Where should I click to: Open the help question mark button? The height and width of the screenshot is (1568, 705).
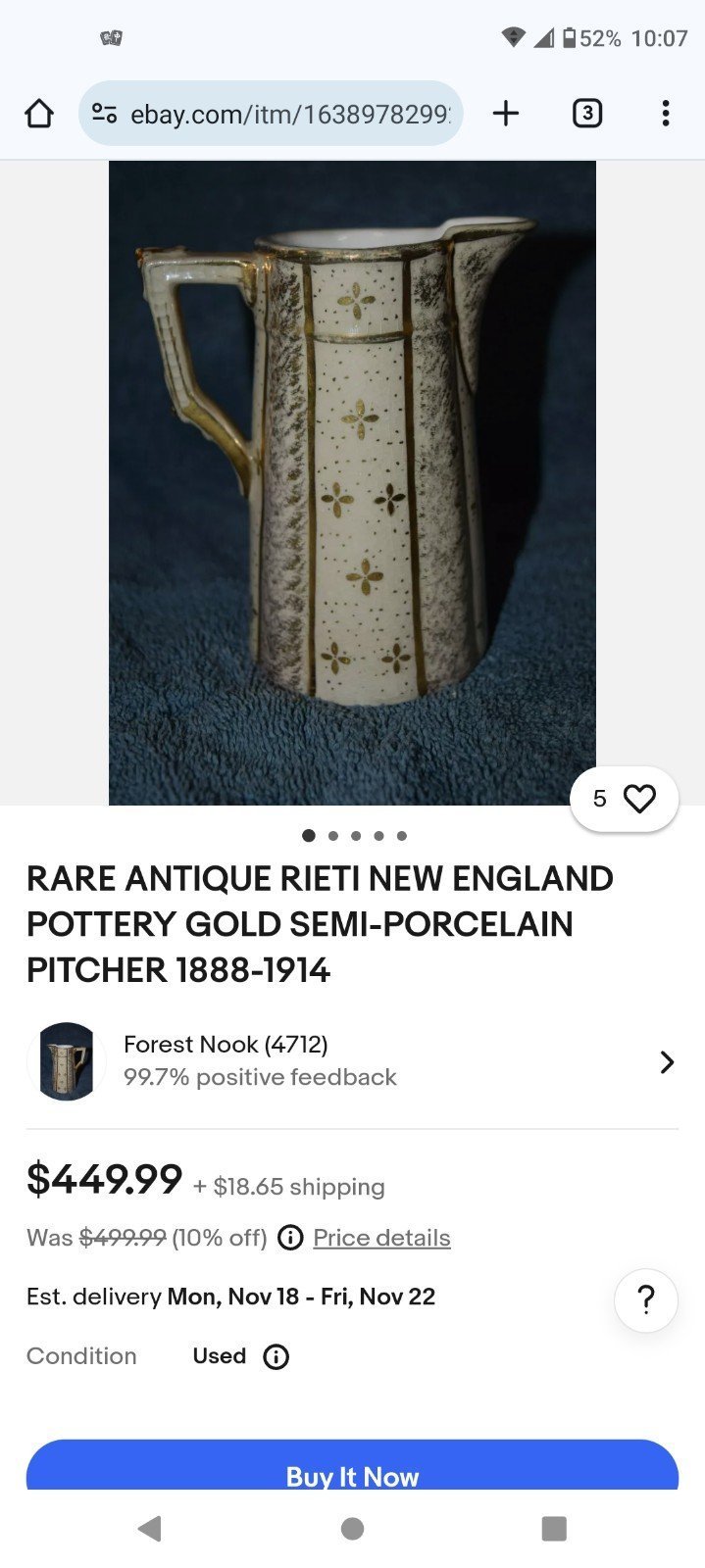coord(645,1300)
